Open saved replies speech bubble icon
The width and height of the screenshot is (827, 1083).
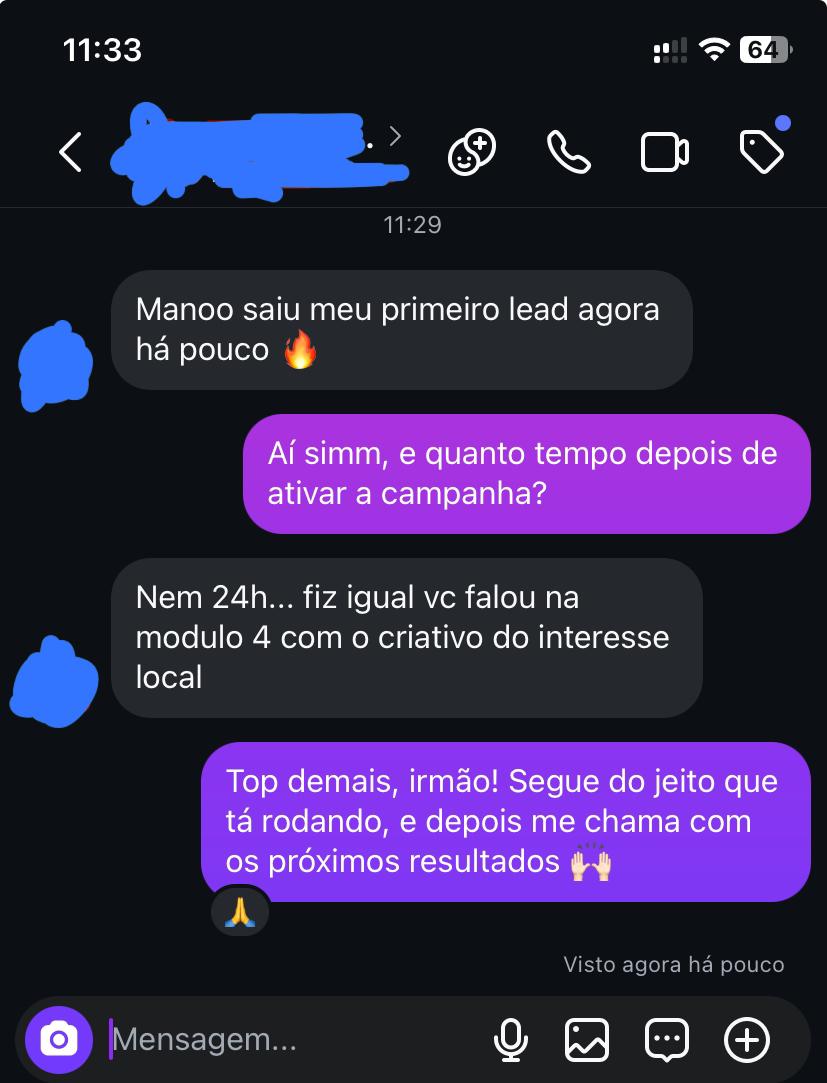pos(667,1040)
